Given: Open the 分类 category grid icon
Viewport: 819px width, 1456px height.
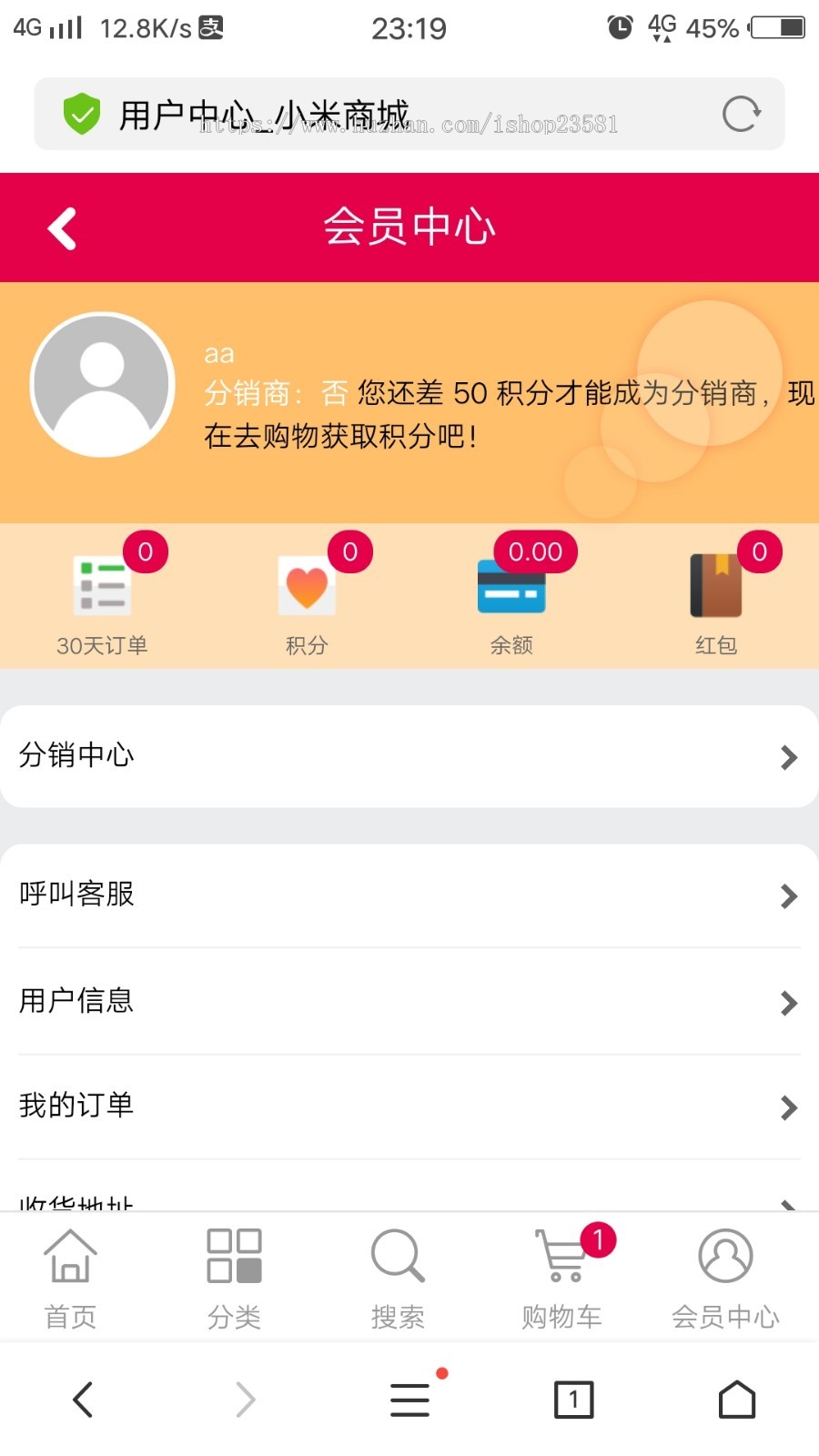Looking at the screenshot, I should coord(234,1254).
